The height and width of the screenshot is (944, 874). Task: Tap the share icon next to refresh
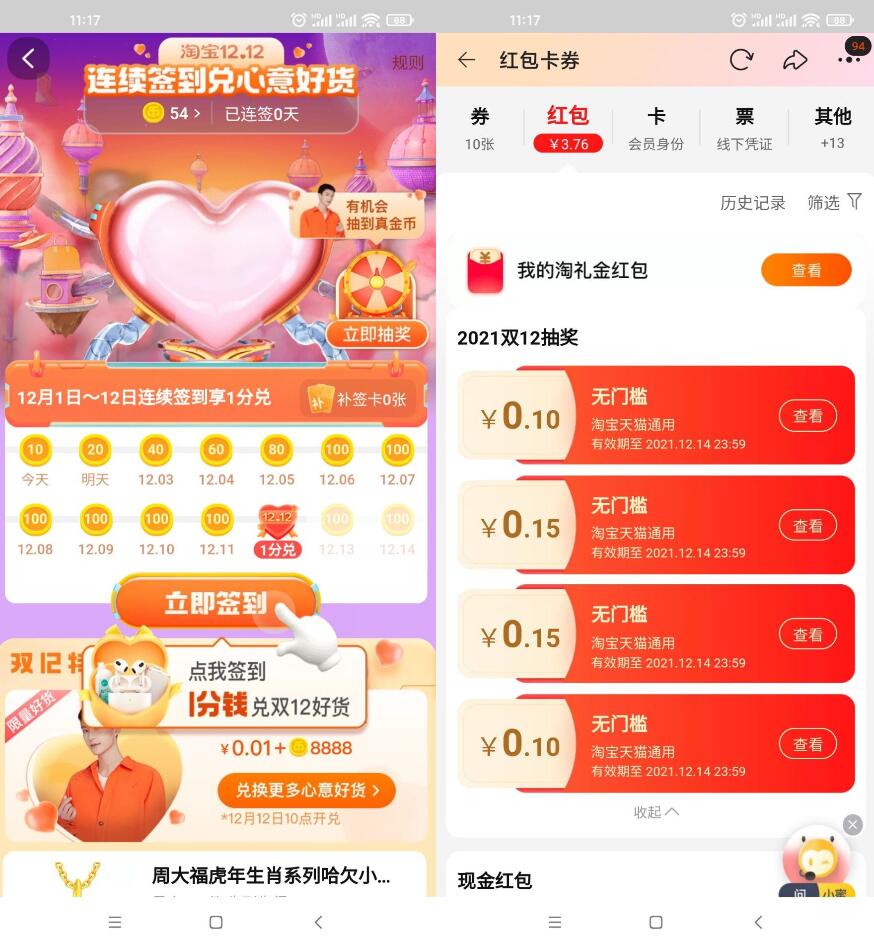point(796,60)
